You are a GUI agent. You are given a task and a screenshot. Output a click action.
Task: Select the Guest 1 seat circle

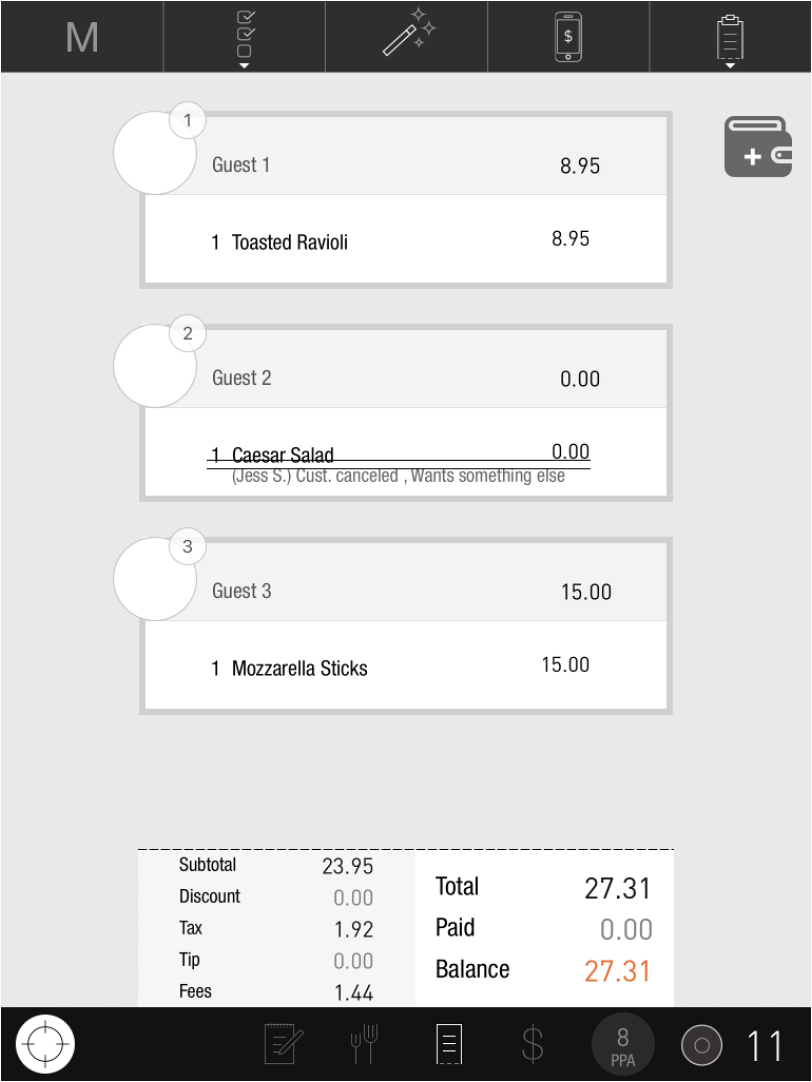[155, 153]
